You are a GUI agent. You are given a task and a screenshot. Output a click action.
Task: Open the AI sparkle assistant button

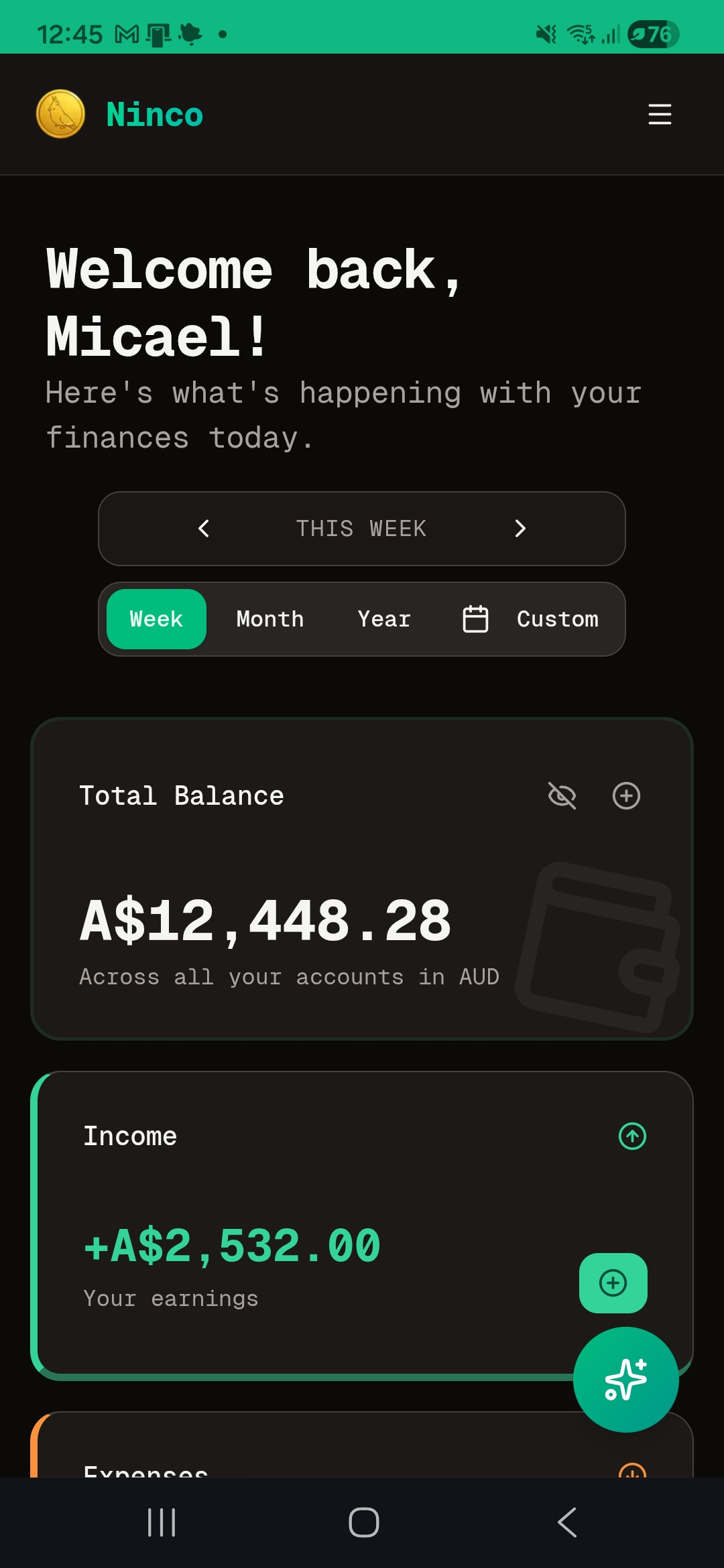625,1379
